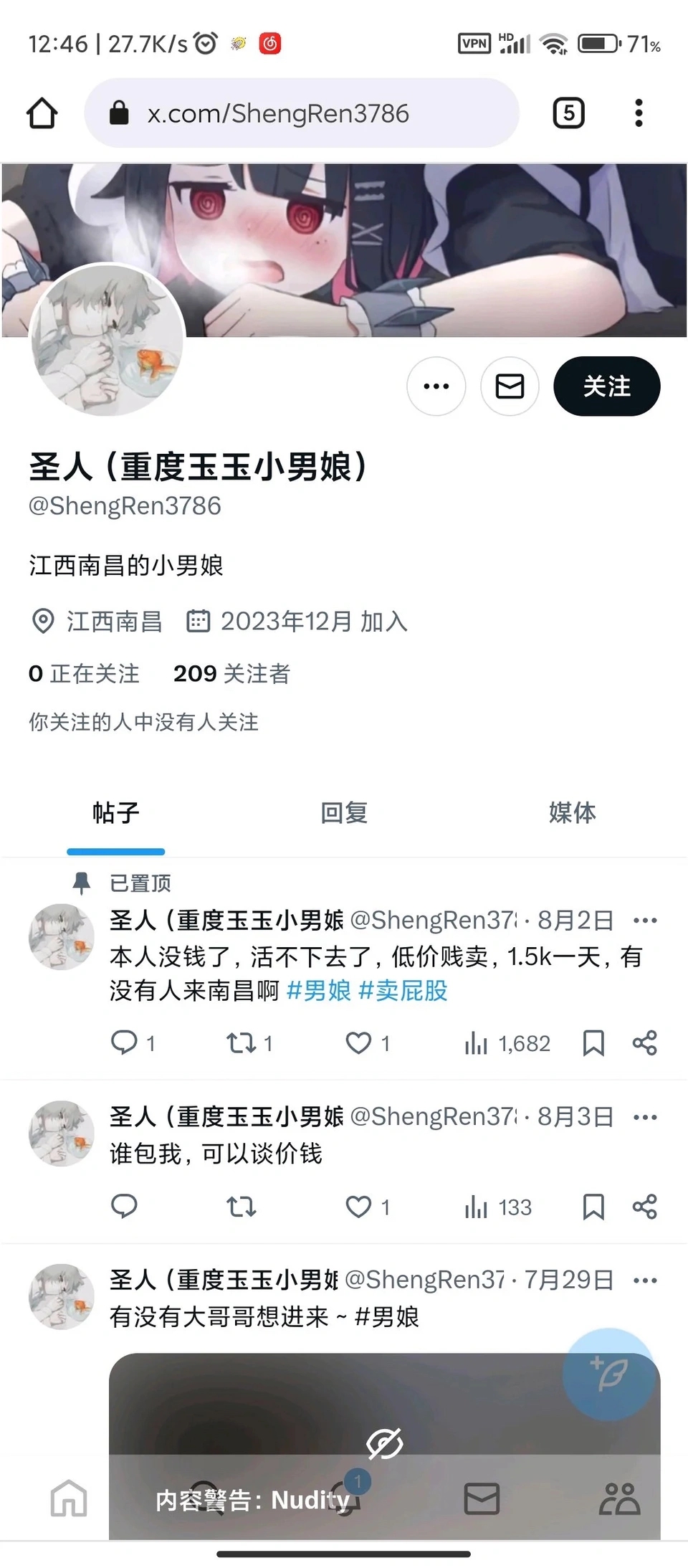Open the profile more-options button
Screen dimensions: 688x1568
[x=436, y=386]
